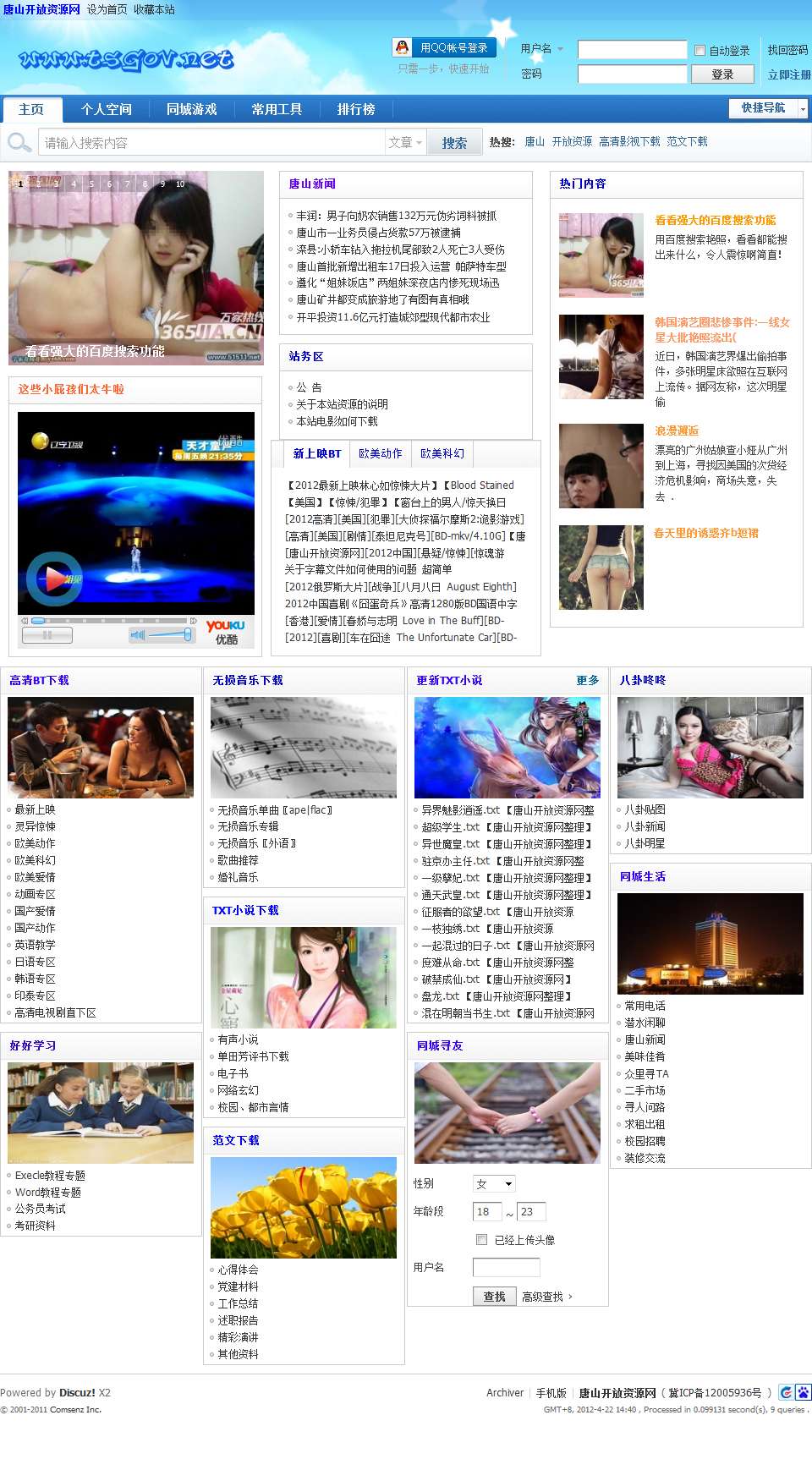Expand the 快捷导航 quick navigation menu

[x=768, y=108]
